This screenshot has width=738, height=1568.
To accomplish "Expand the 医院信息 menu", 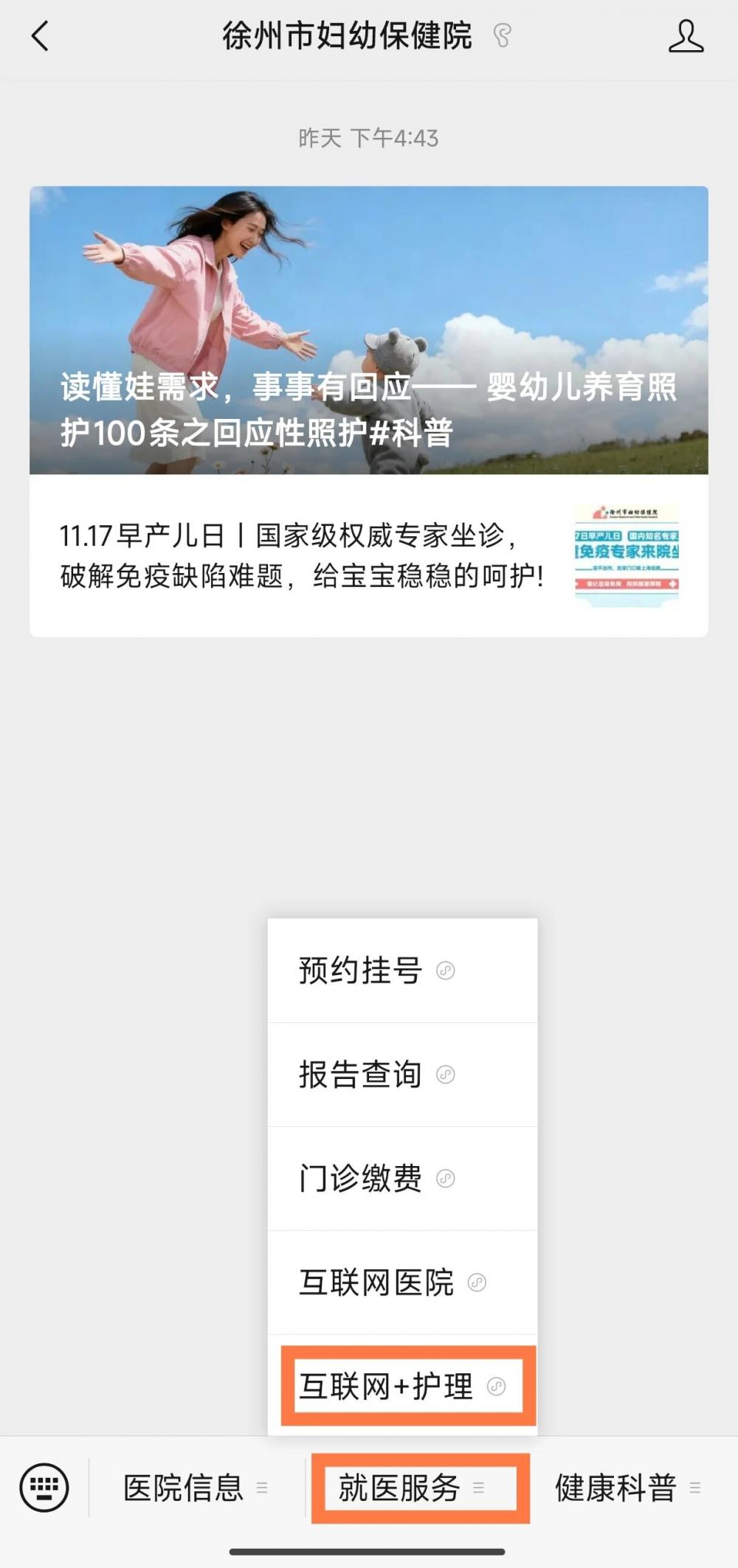I will [195, 1488].
